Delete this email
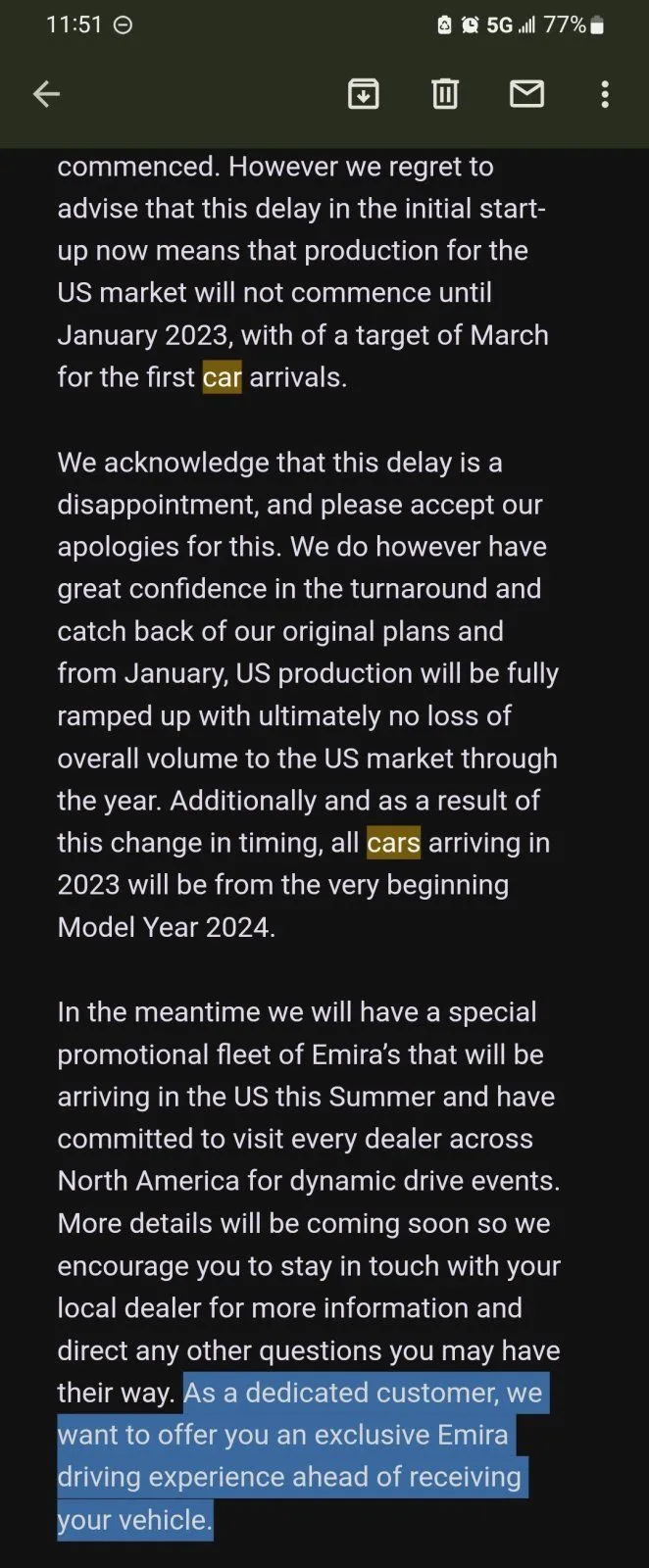 [445, 94]
